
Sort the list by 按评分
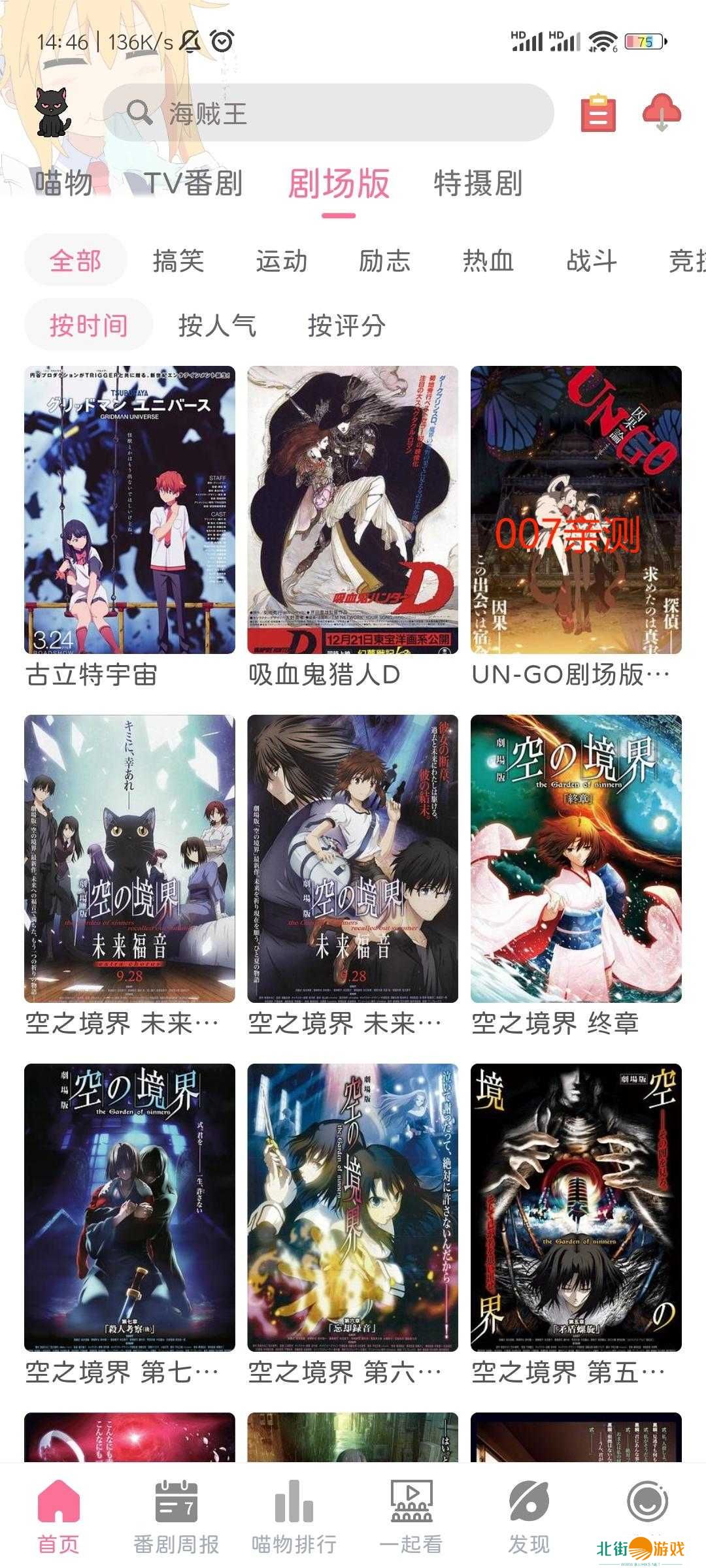[x=346, y=325]
